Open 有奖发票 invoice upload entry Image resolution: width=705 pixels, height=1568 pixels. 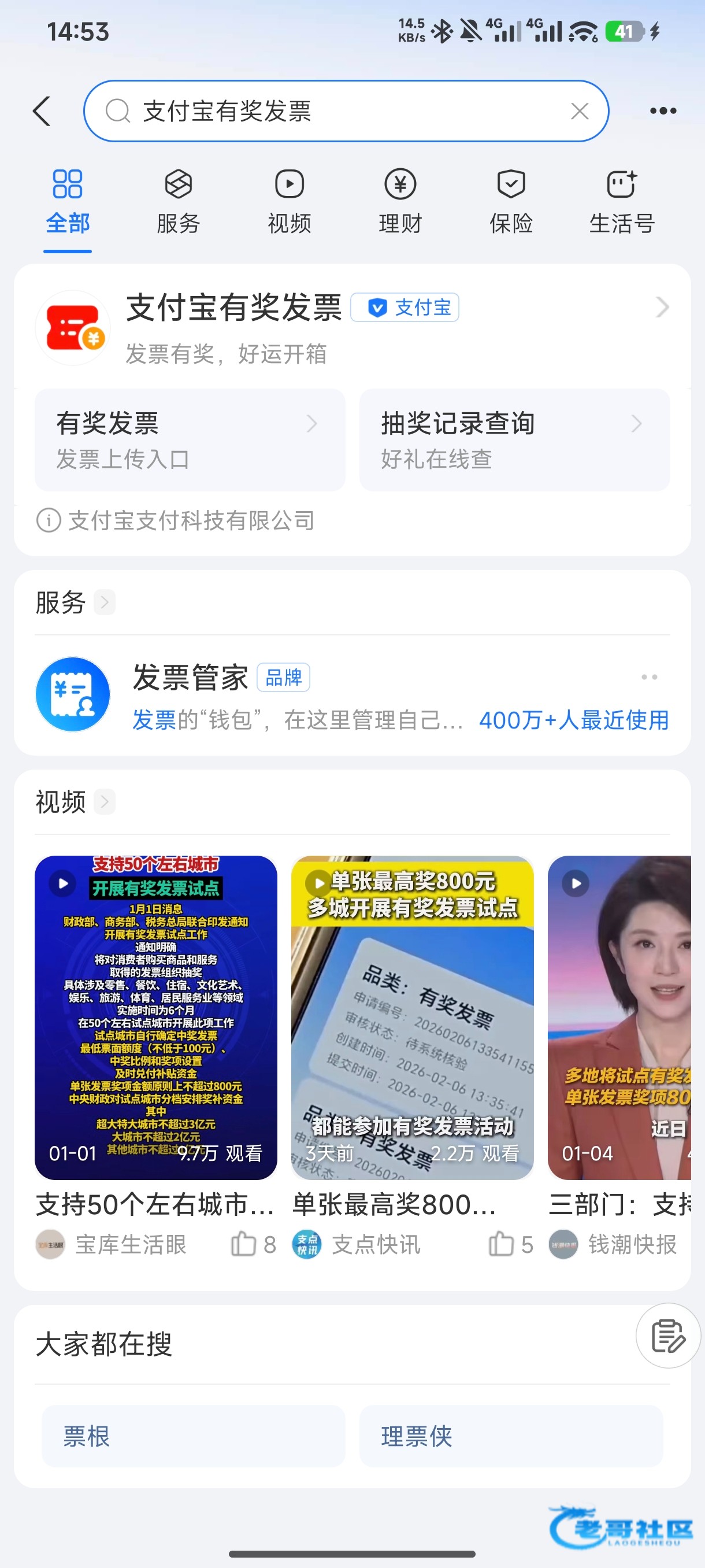click(x=190, y=439)
